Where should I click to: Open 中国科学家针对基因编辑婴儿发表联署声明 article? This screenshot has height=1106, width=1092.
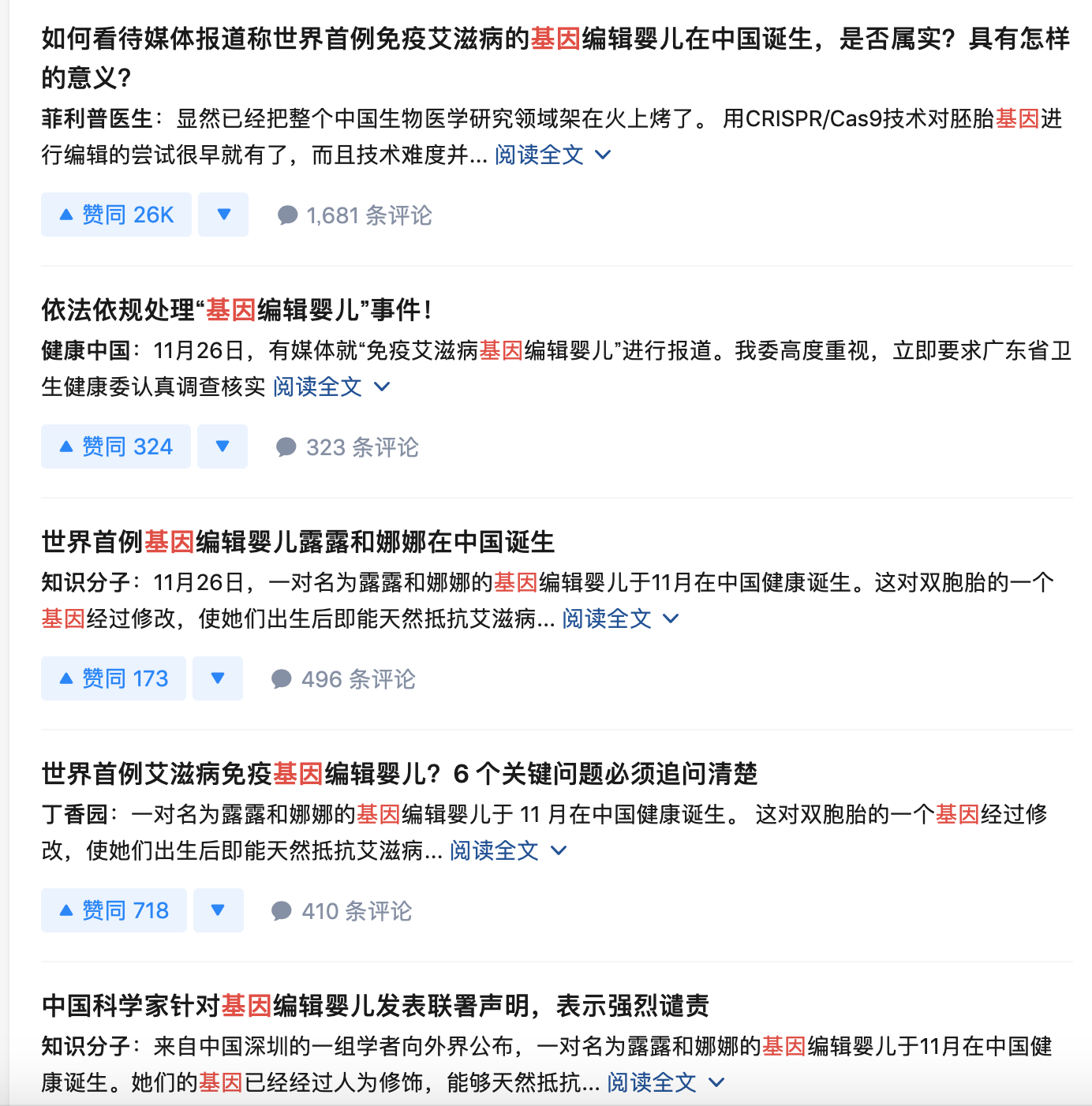tap(376, 1006)
